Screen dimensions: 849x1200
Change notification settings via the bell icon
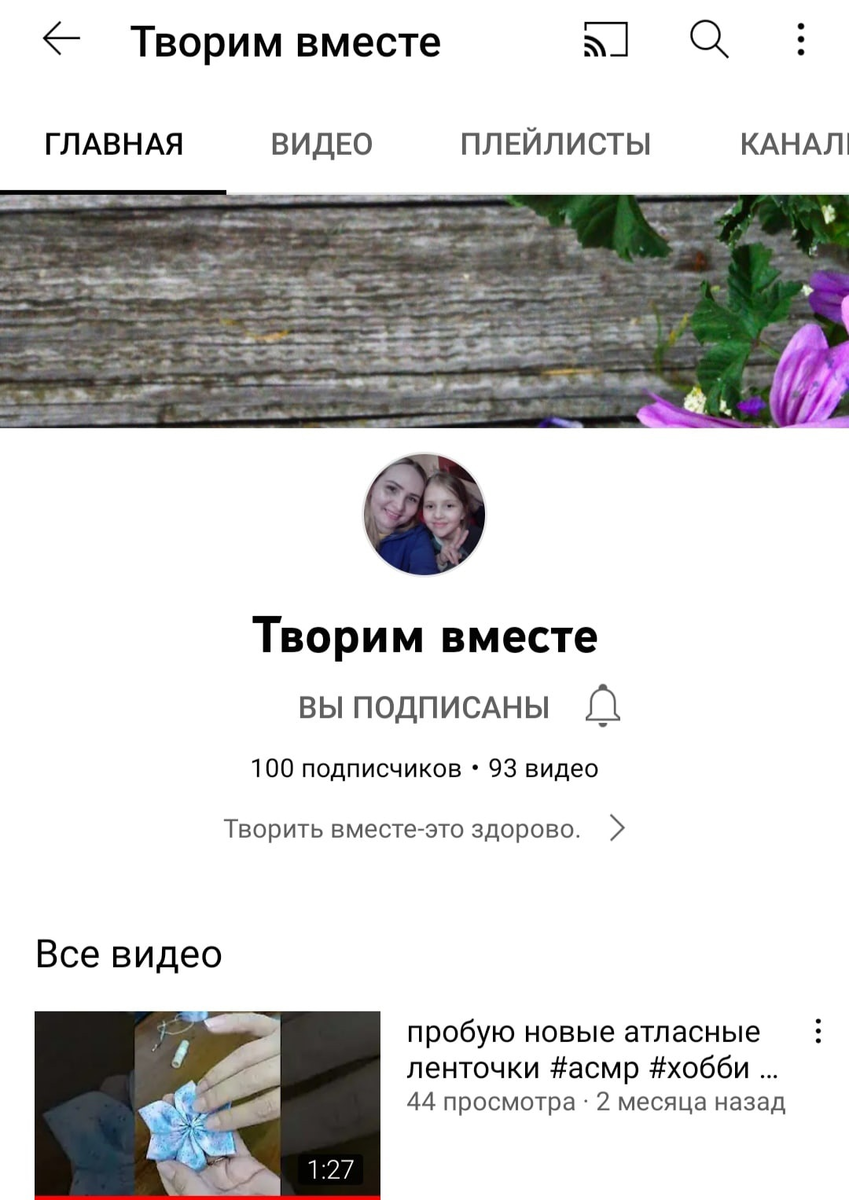click(602, 707)
